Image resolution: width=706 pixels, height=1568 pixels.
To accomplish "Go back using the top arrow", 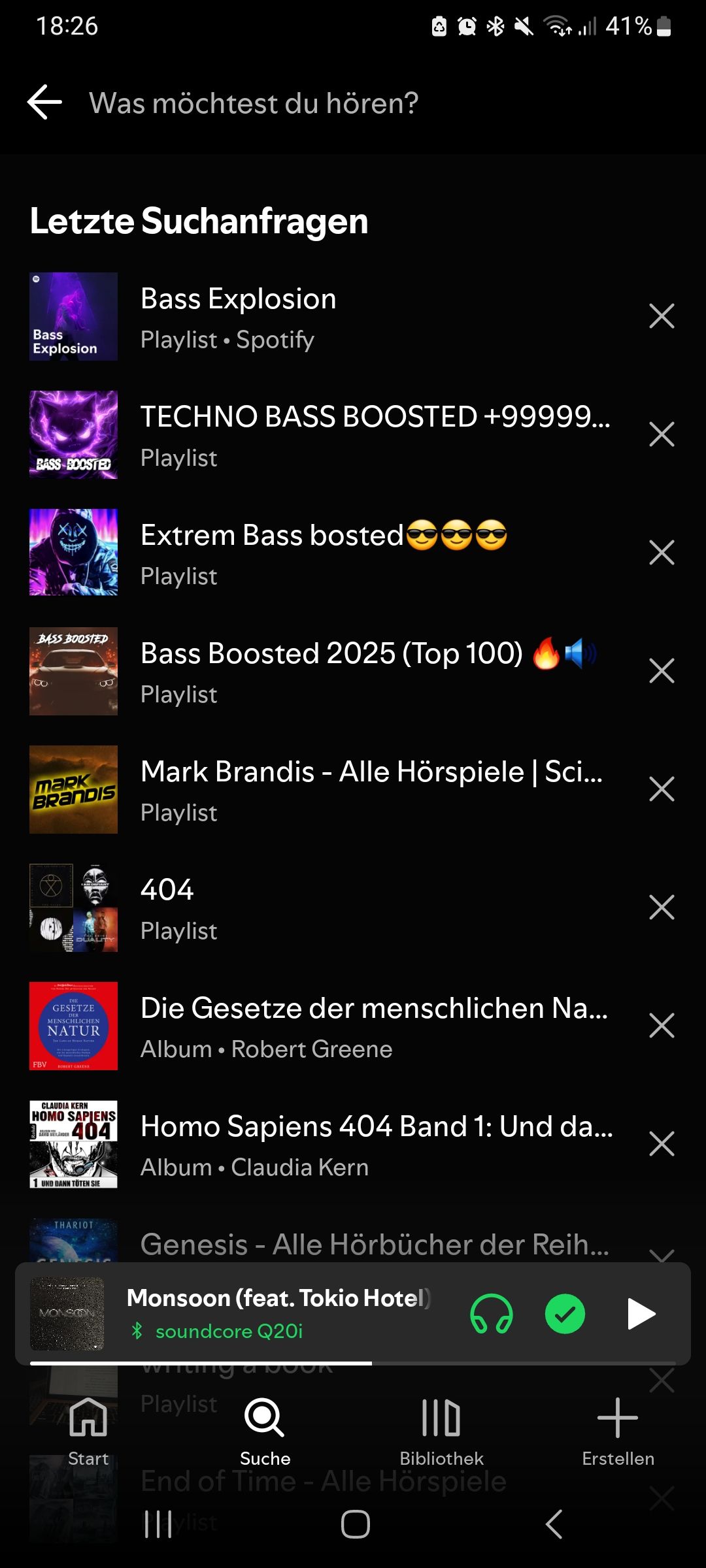I will point(44,103).
